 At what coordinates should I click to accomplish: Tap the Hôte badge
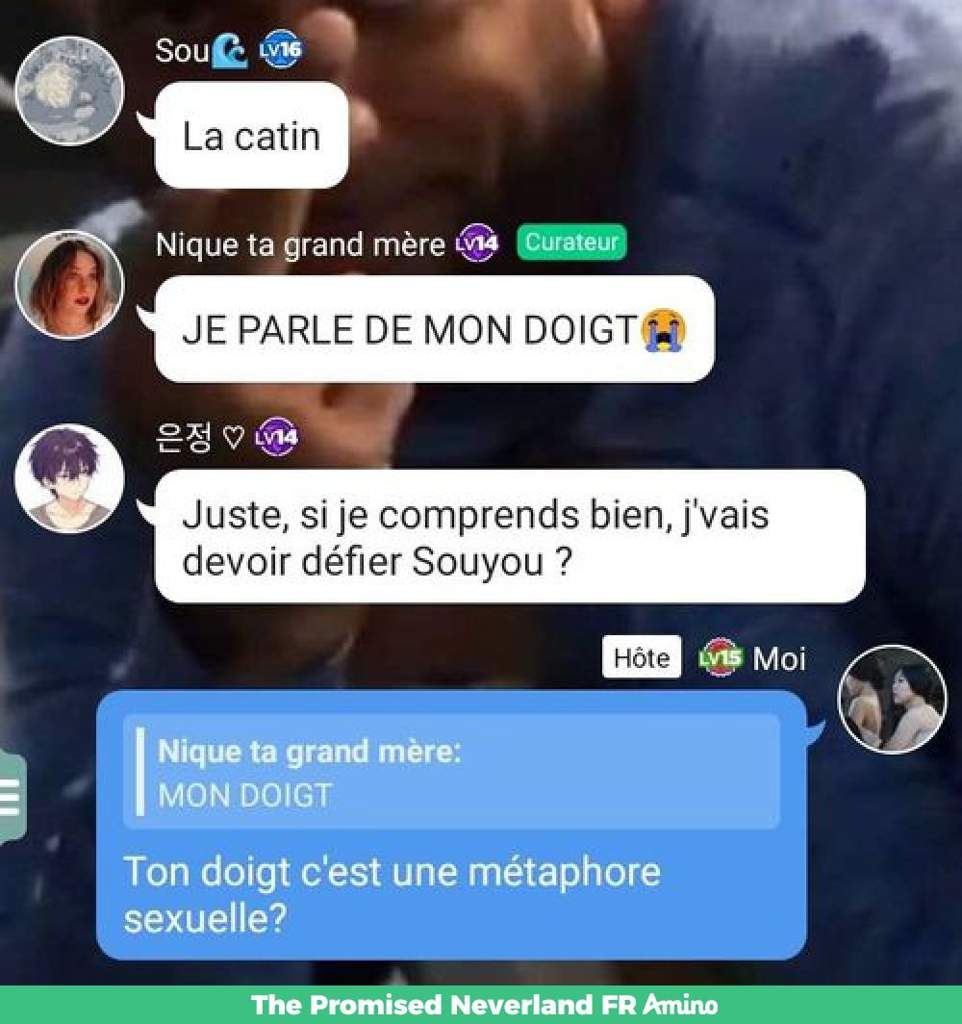(x=641, y=658)
